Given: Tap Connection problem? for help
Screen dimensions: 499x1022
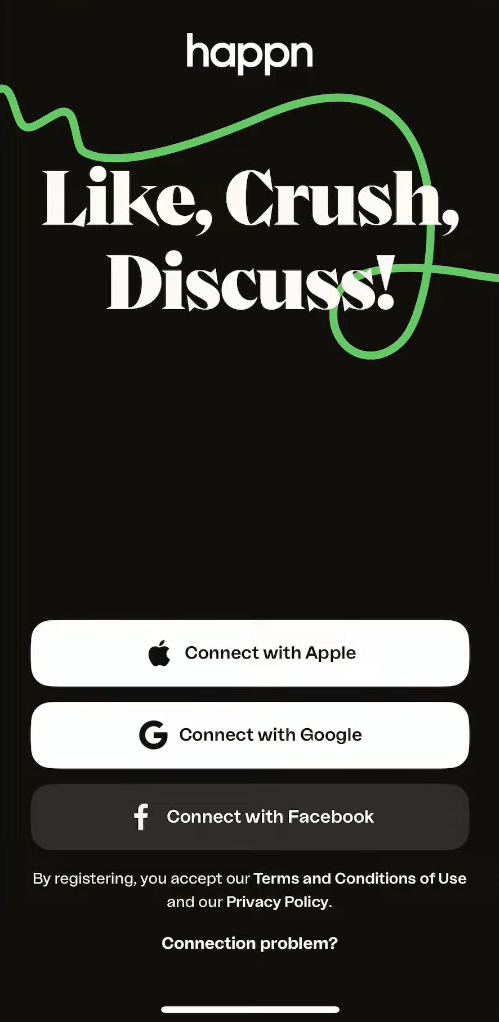Looking at the screenshot, I should [250, 943].
